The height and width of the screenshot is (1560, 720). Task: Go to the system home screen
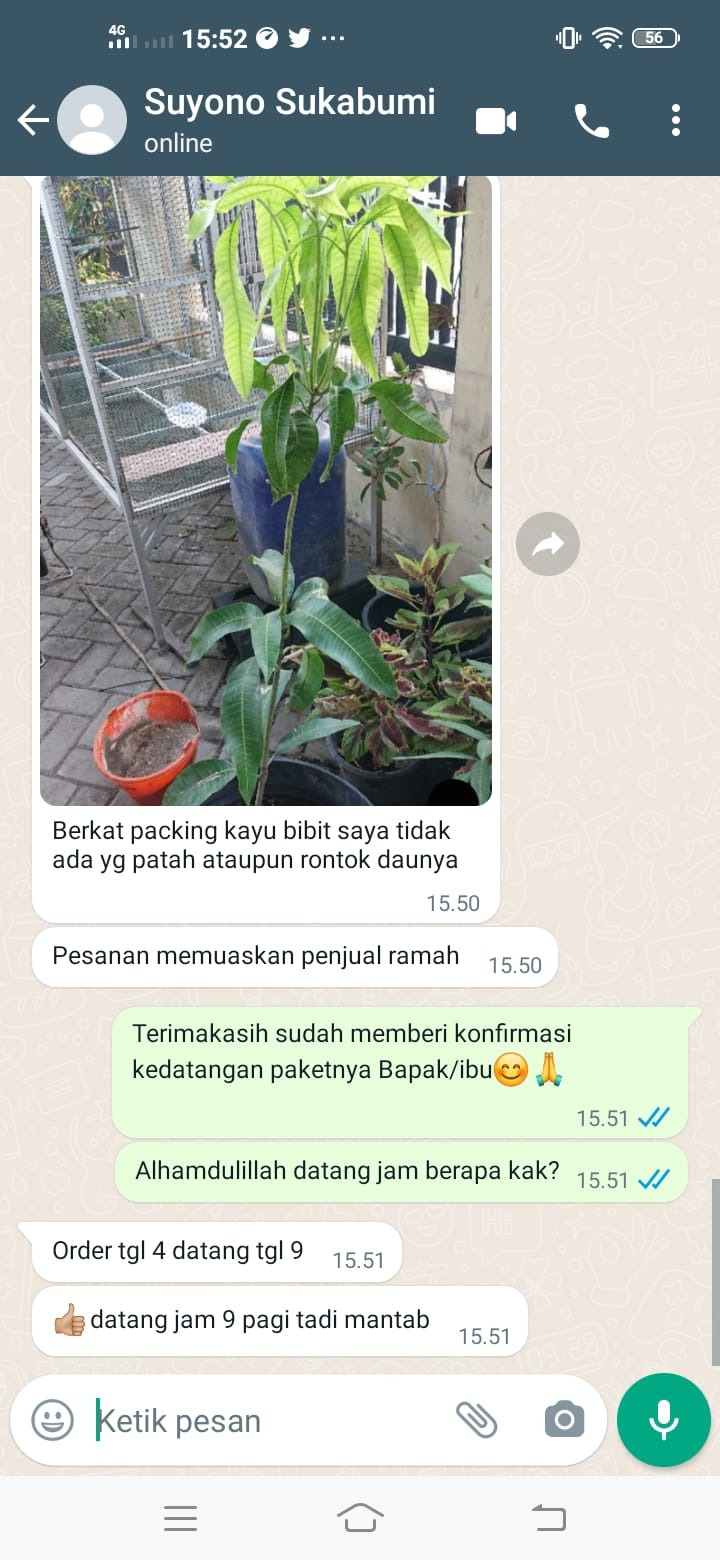click(x=360, y=1519)
